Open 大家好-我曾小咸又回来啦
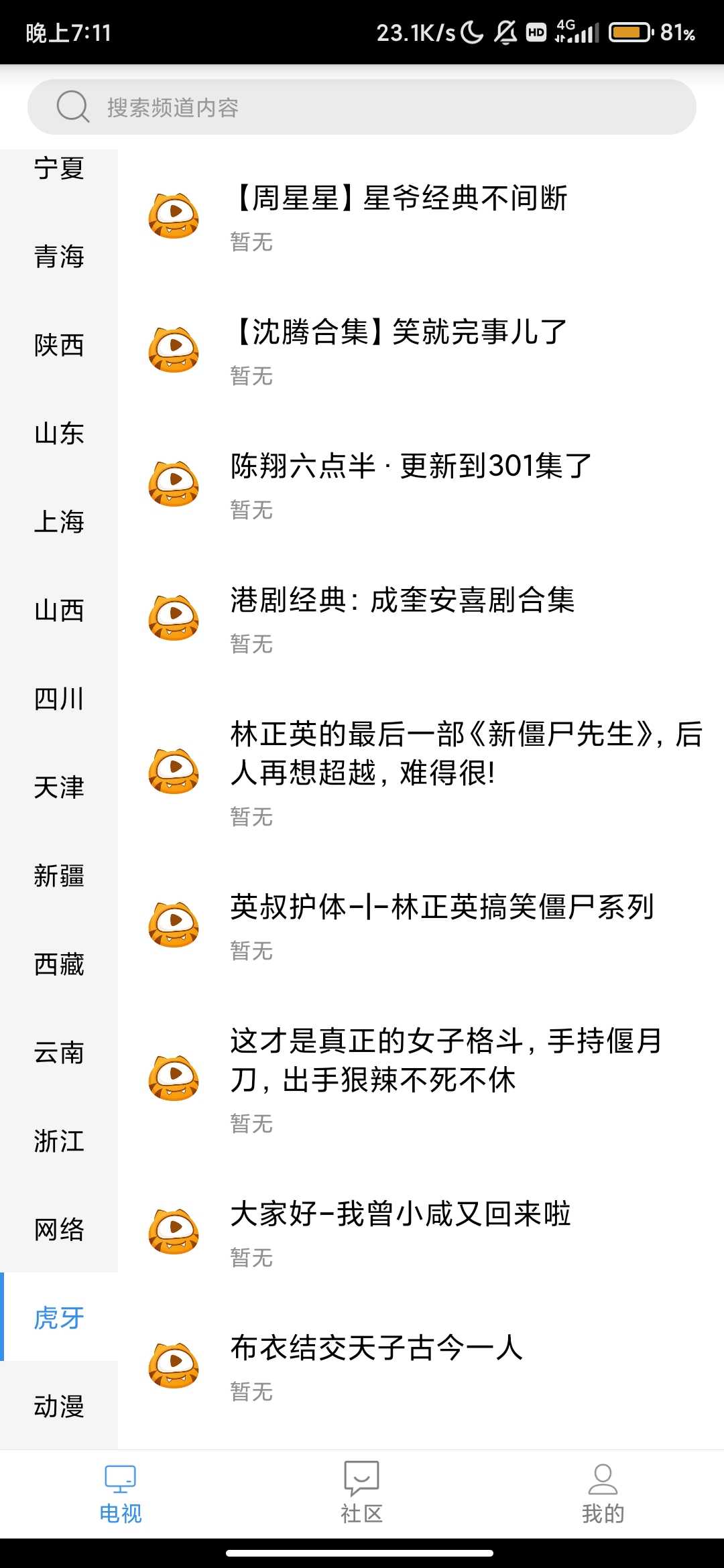The height and width of the screenshot is (1568, 724). point(400,1232)
